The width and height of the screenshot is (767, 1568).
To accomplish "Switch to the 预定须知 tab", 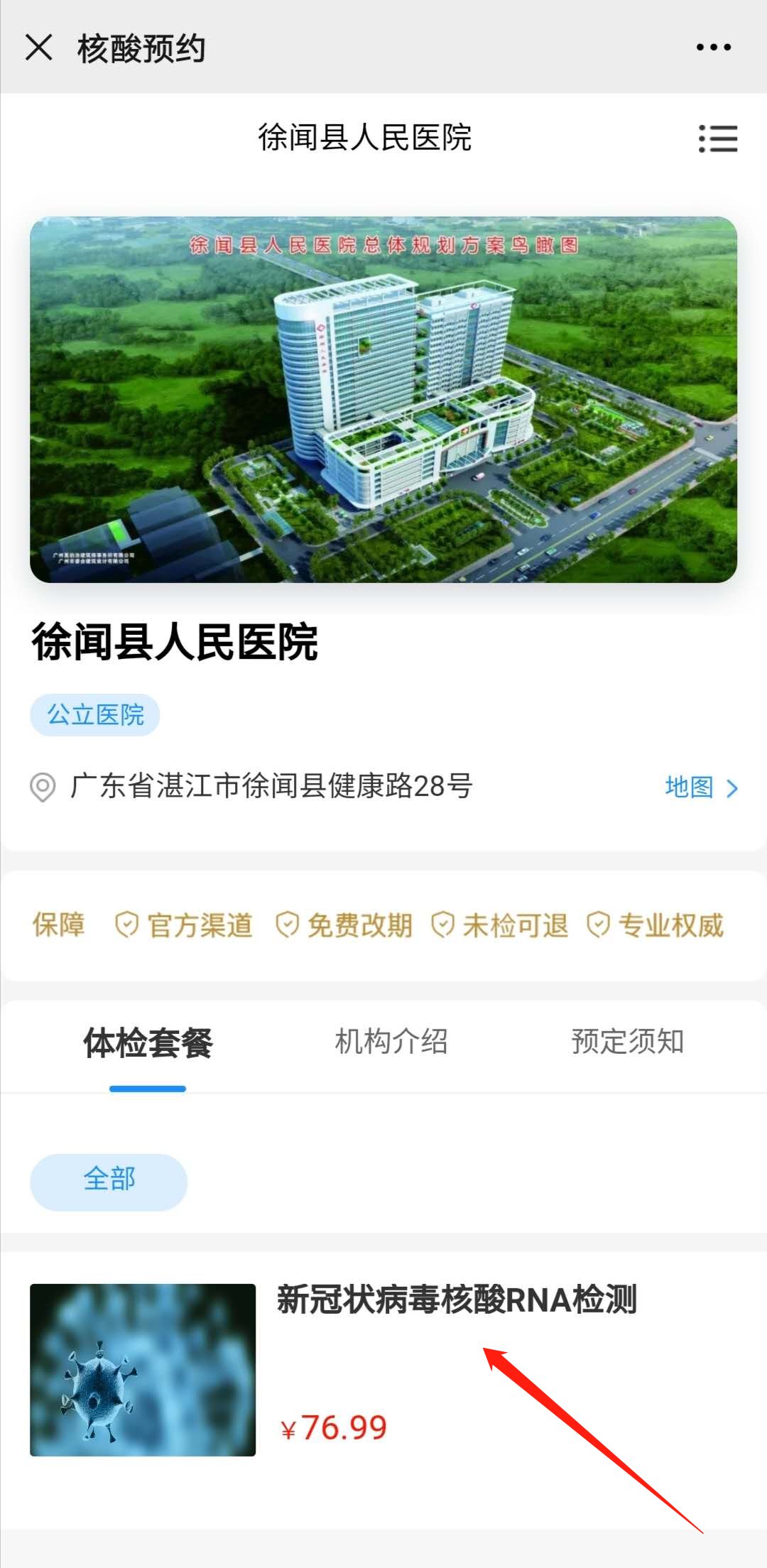I will 628,1042.
